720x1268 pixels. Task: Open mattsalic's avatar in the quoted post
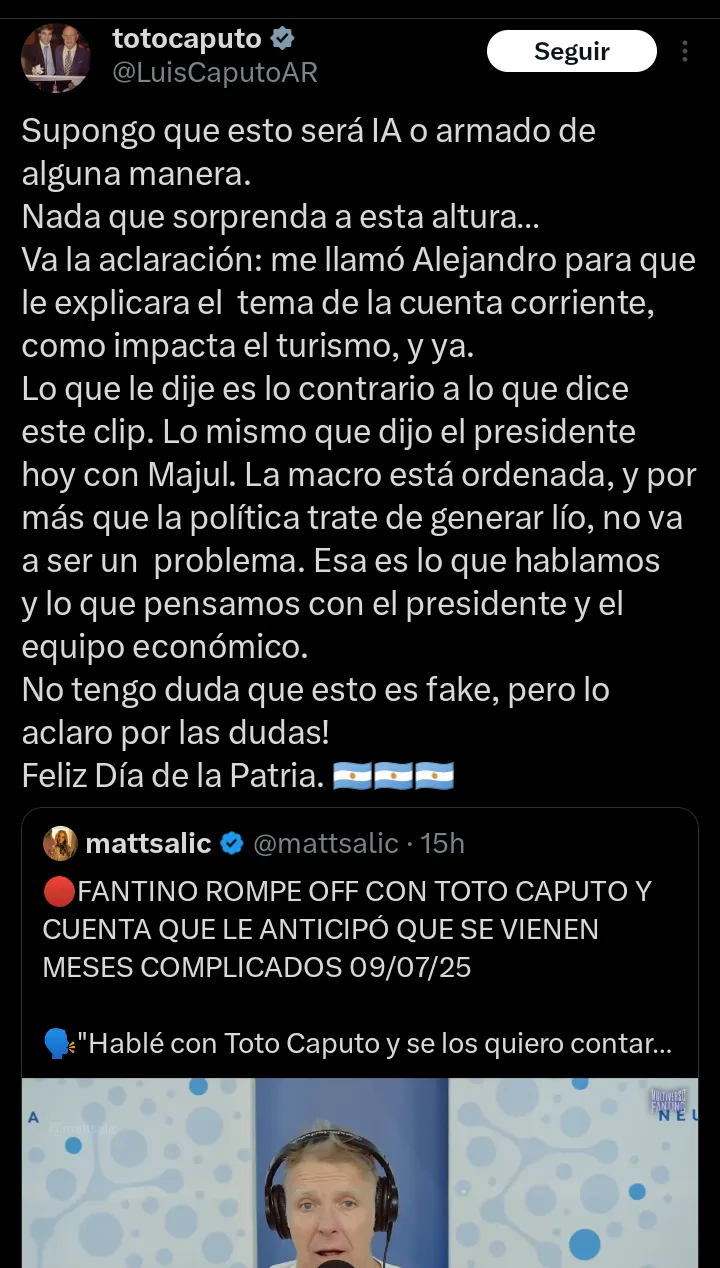(x=60, y=843)
